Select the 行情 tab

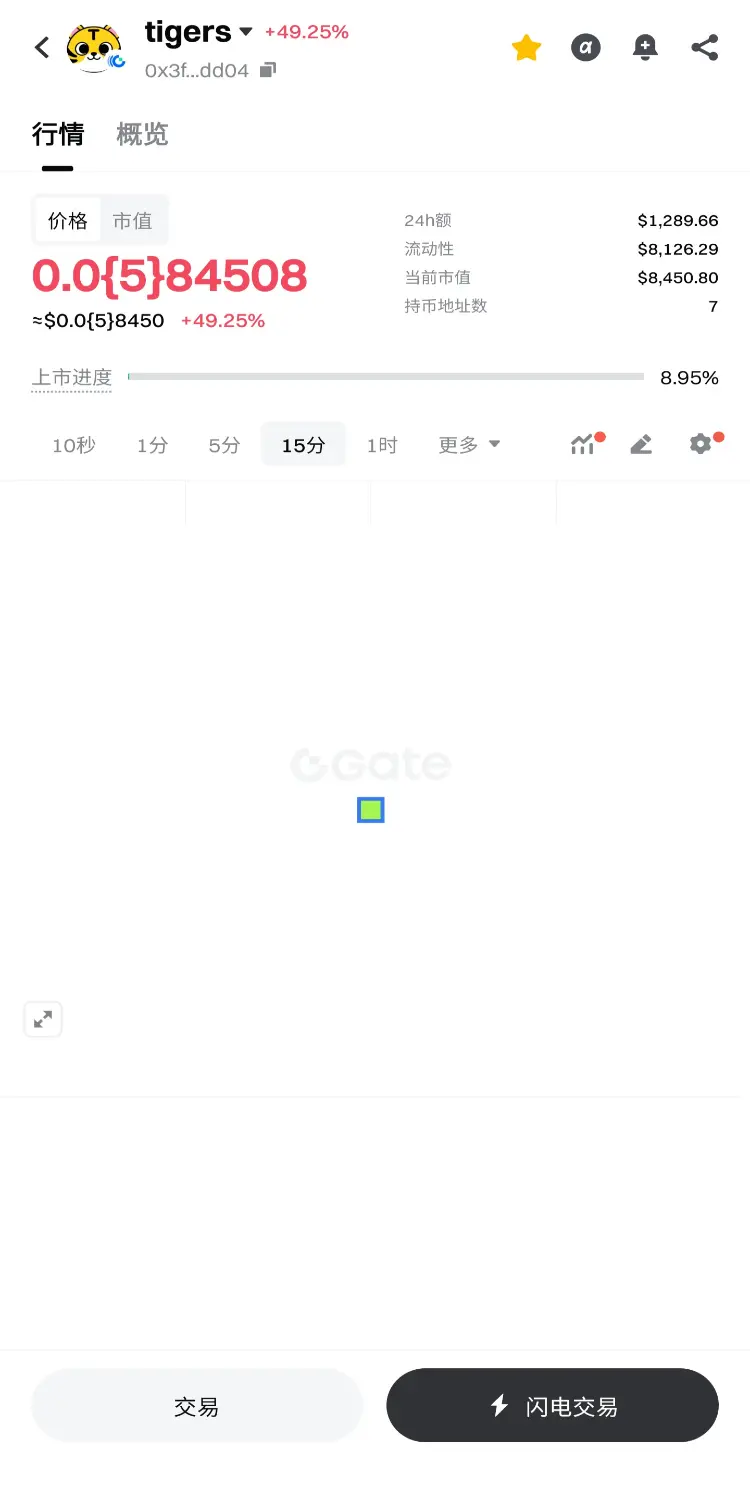[x=58, y=134]
